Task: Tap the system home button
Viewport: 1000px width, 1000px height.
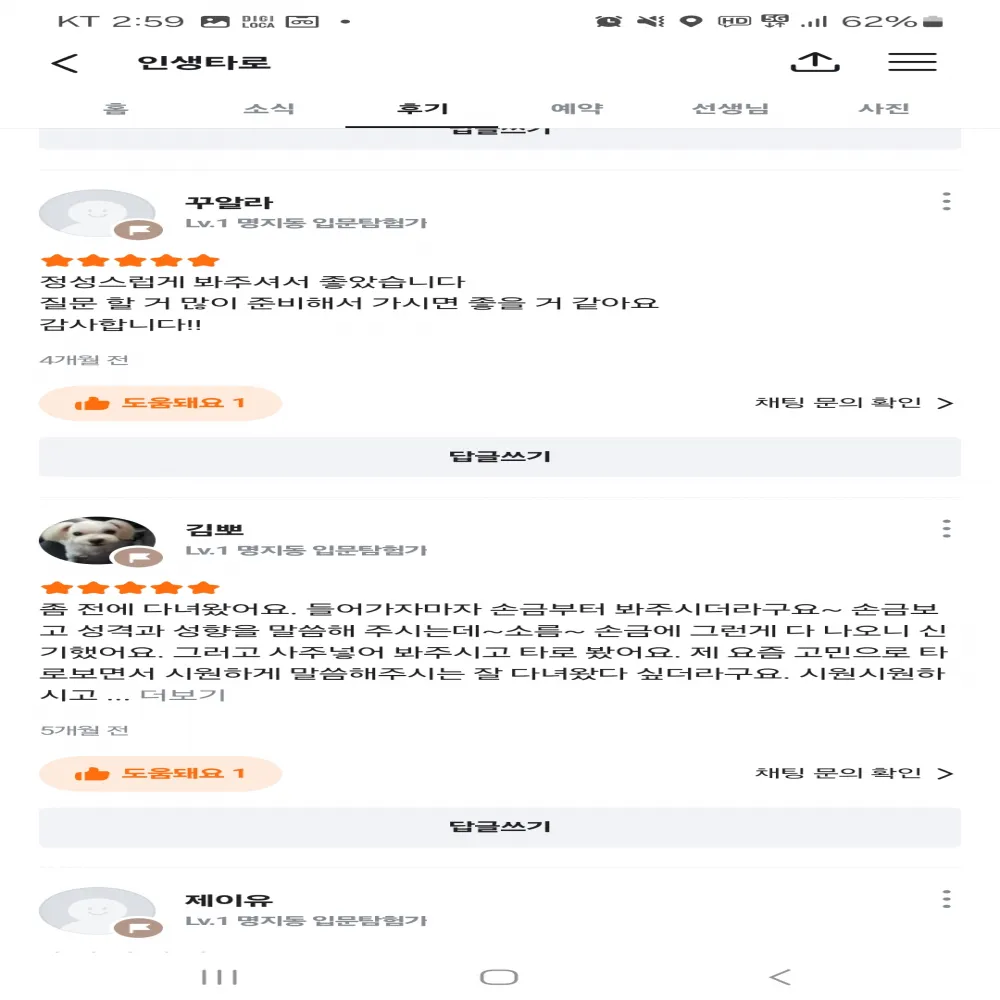Action: [499, 977]
